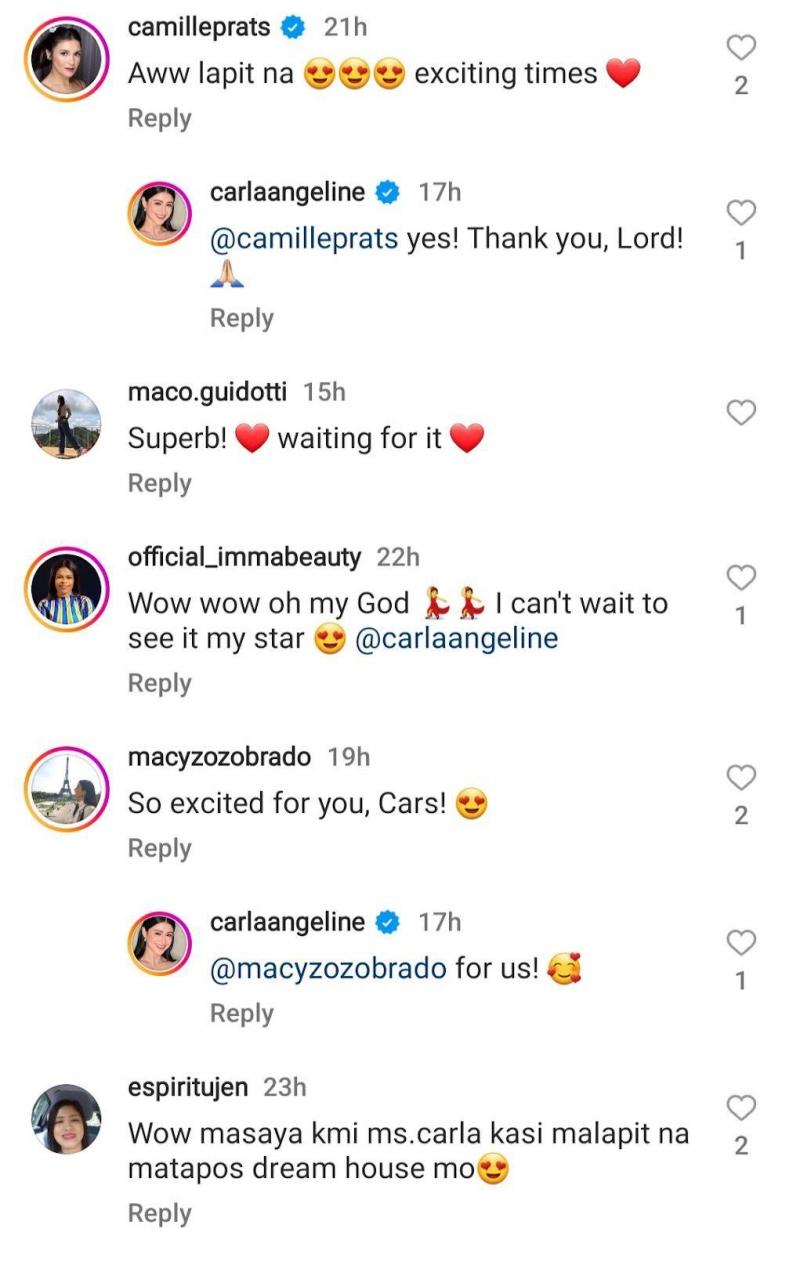
Task: Like carlaangeline's reply to camilleprats
Action: [x=740, y=212]
